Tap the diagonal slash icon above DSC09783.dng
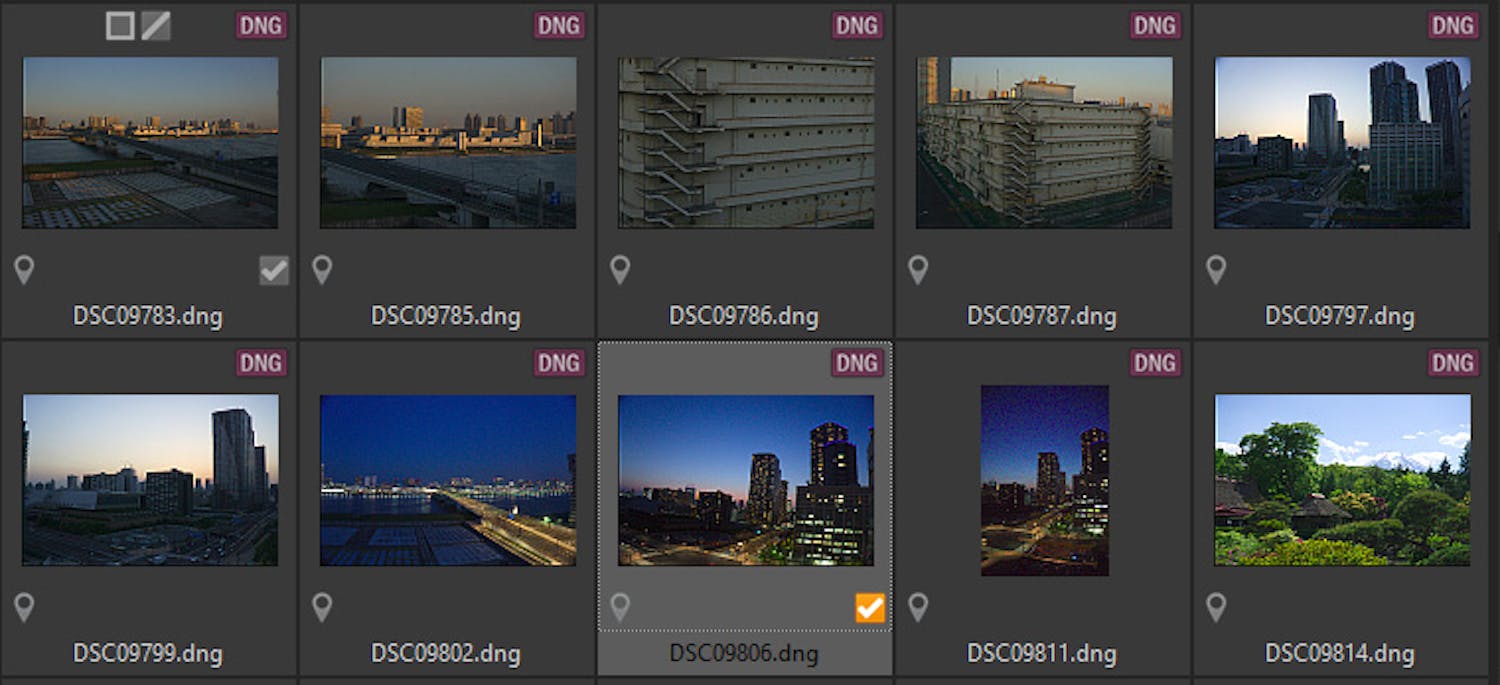 pyautogui.click(x=155, y=26)
